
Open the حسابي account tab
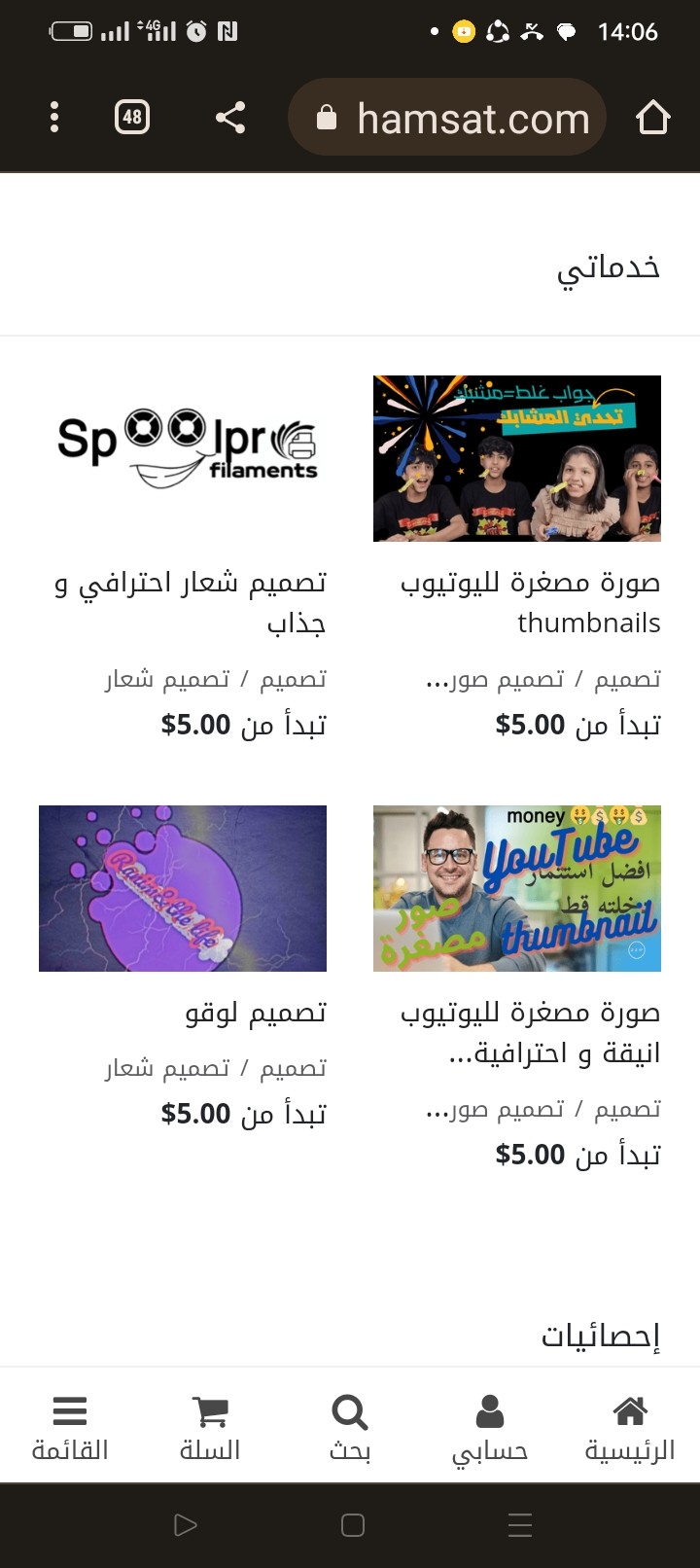click(490, 1427)
